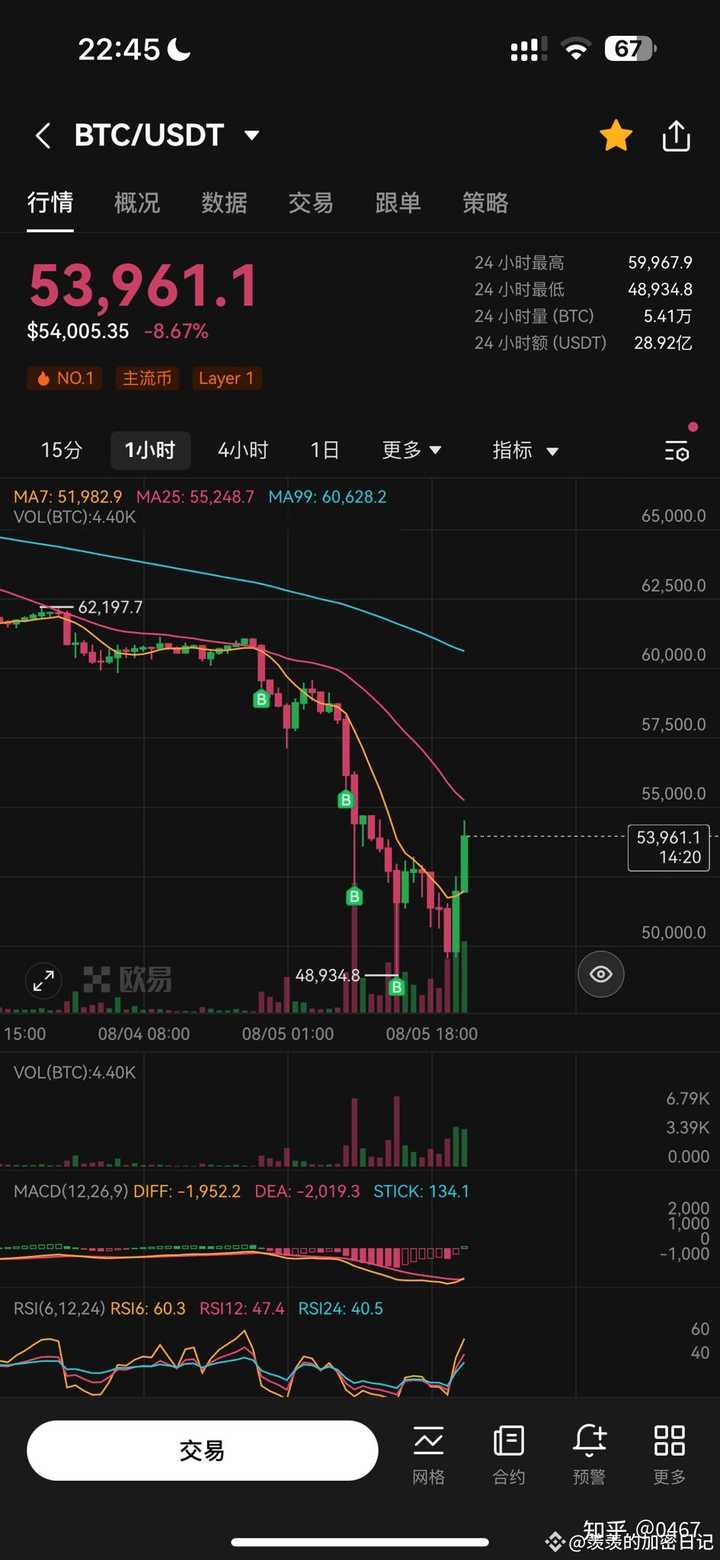720x1560 pixels.
Task: Switch to the 跟单 tab
Action: point(398,203)
